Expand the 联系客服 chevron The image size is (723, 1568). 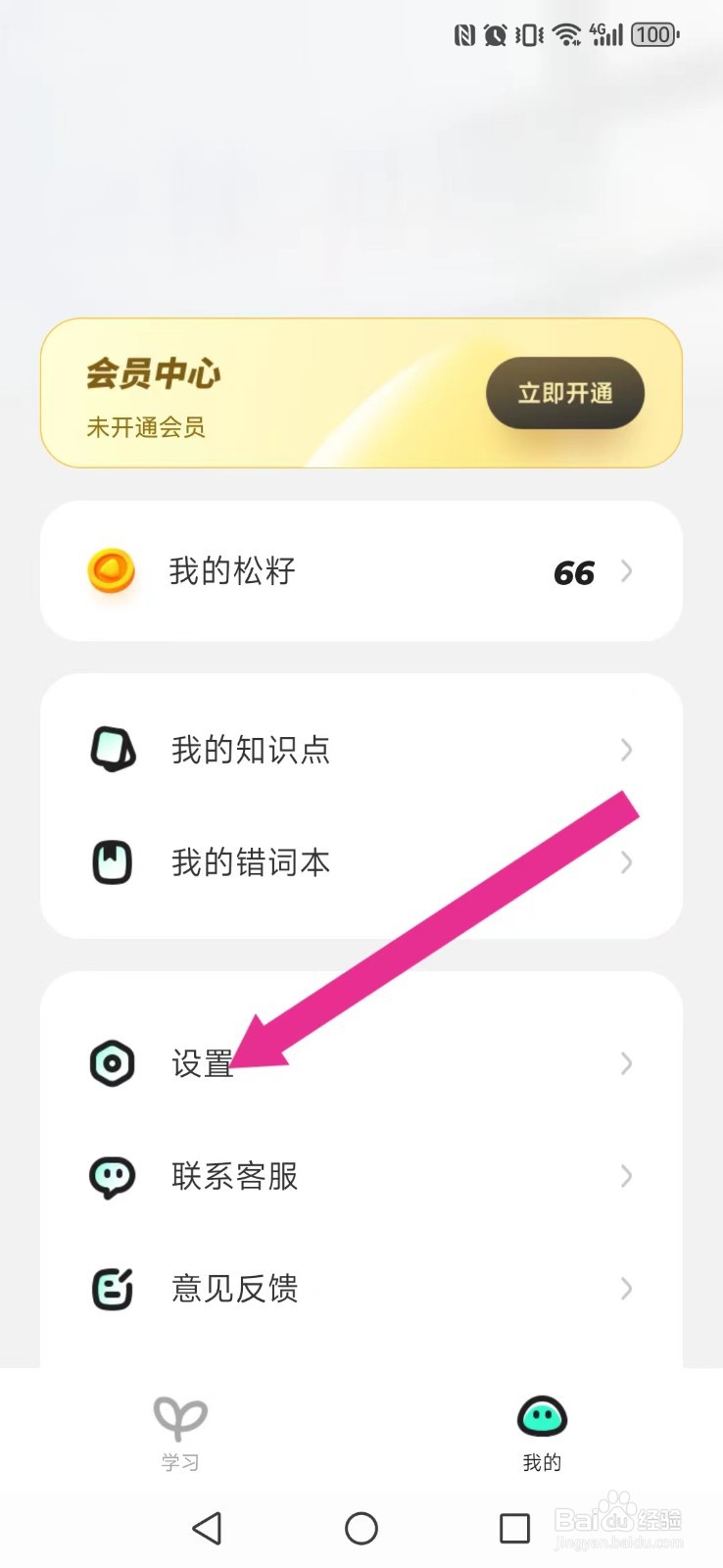[x=627, y=1176]
